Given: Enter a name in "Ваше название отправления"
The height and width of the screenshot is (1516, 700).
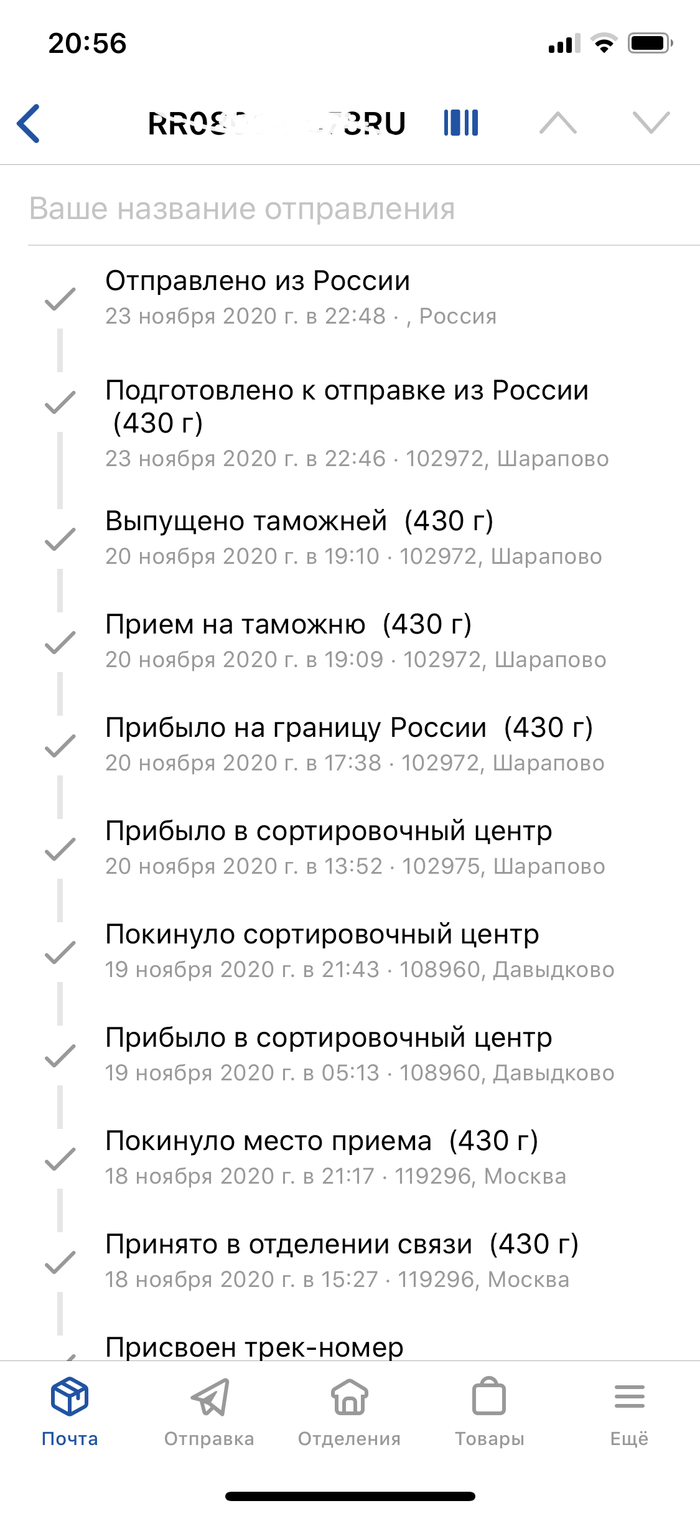Looking at the screenshot, I should pyautogui.click(x=350, y=209).
